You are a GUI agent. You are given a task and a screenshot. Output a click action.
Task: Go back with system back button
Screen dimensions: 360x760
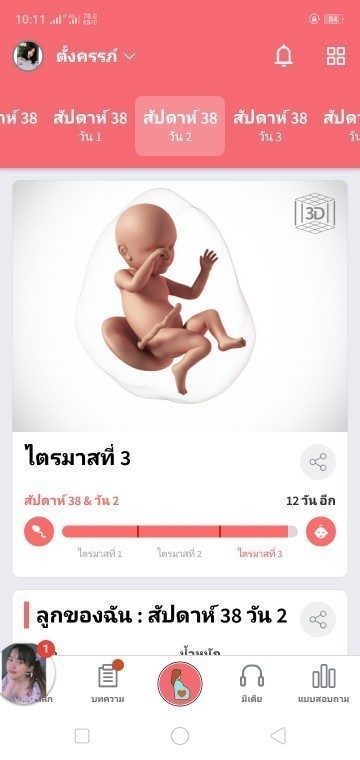click(278, 736)
